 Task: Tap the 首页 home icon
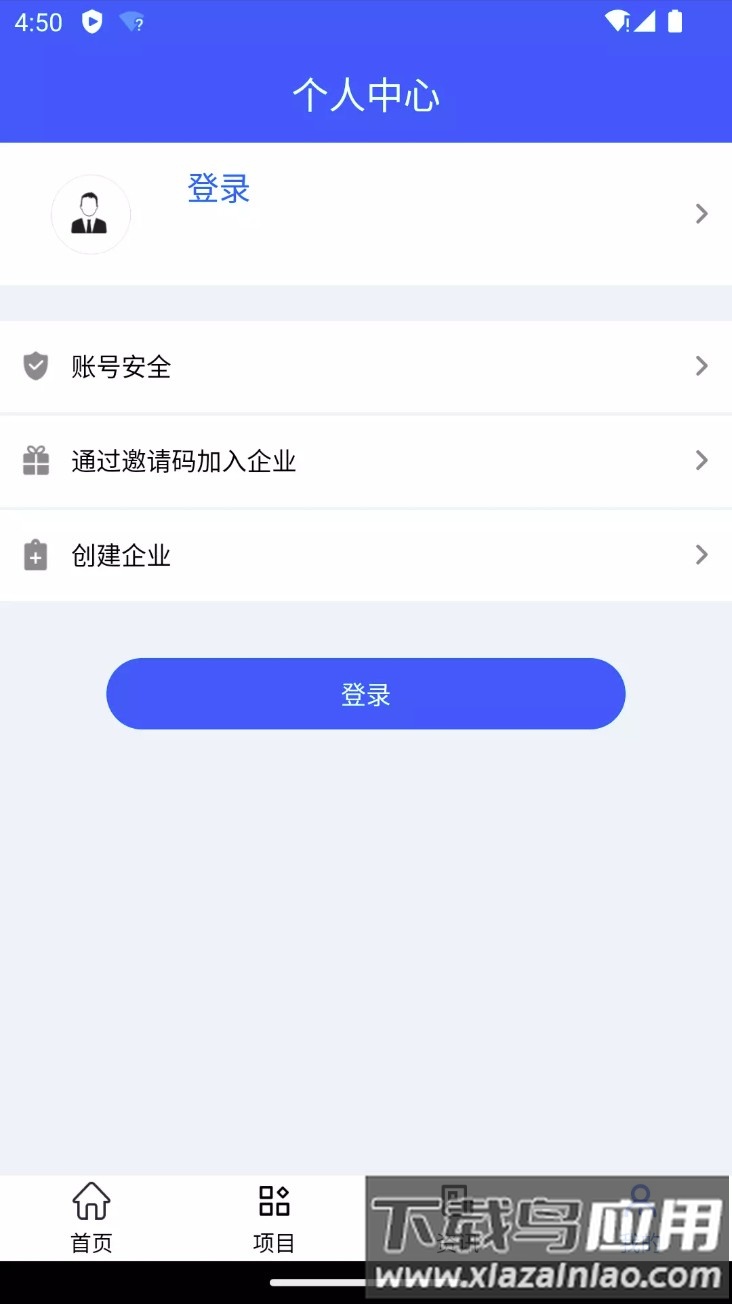point(91,1201)
